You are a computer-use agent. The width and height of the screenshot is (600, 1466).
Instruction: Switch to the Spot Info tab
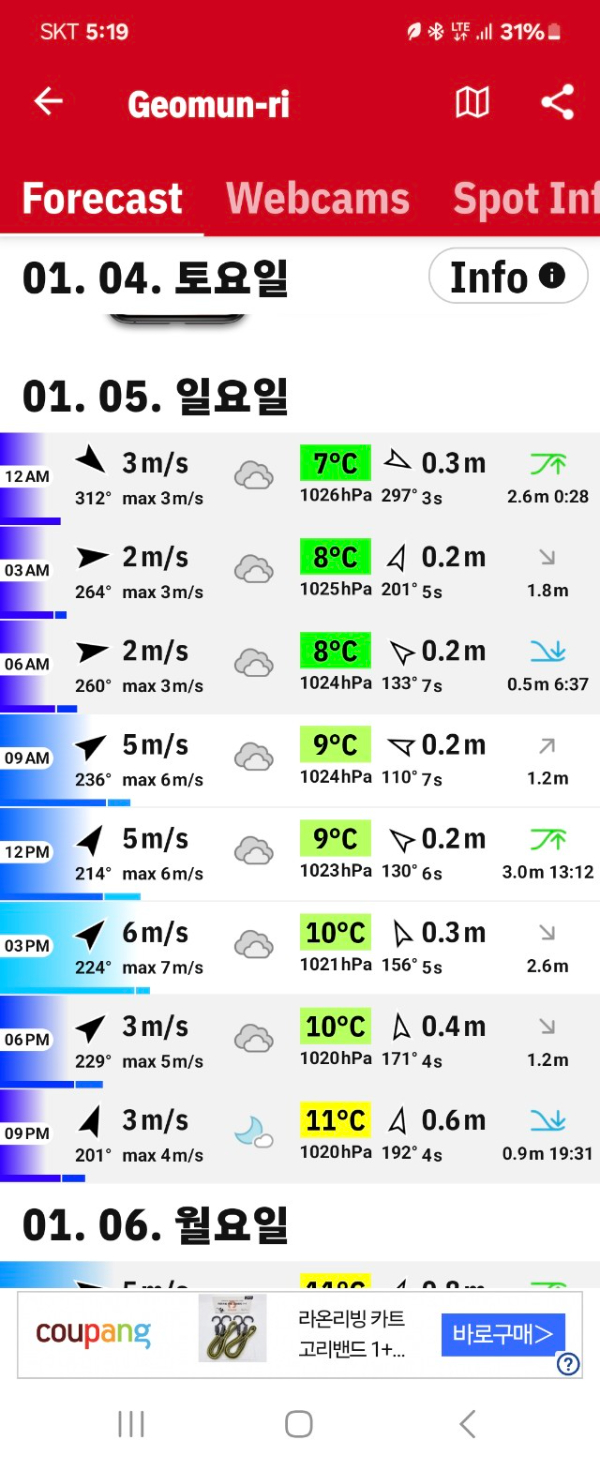(525, 198)
